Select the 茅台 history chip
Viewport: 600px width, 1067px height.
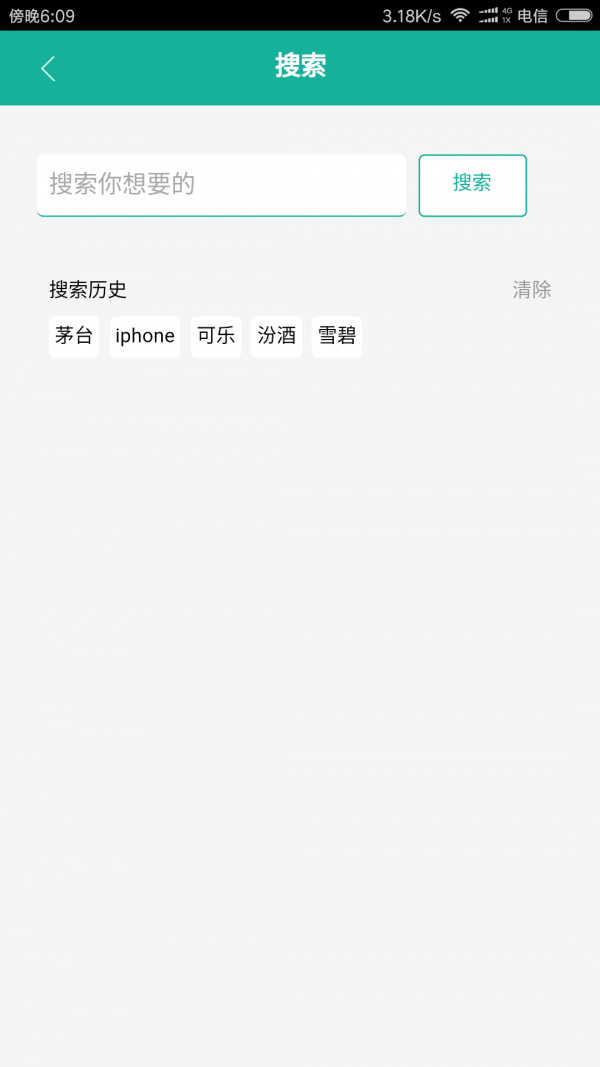pyautogui.click(x=74, y=336)
